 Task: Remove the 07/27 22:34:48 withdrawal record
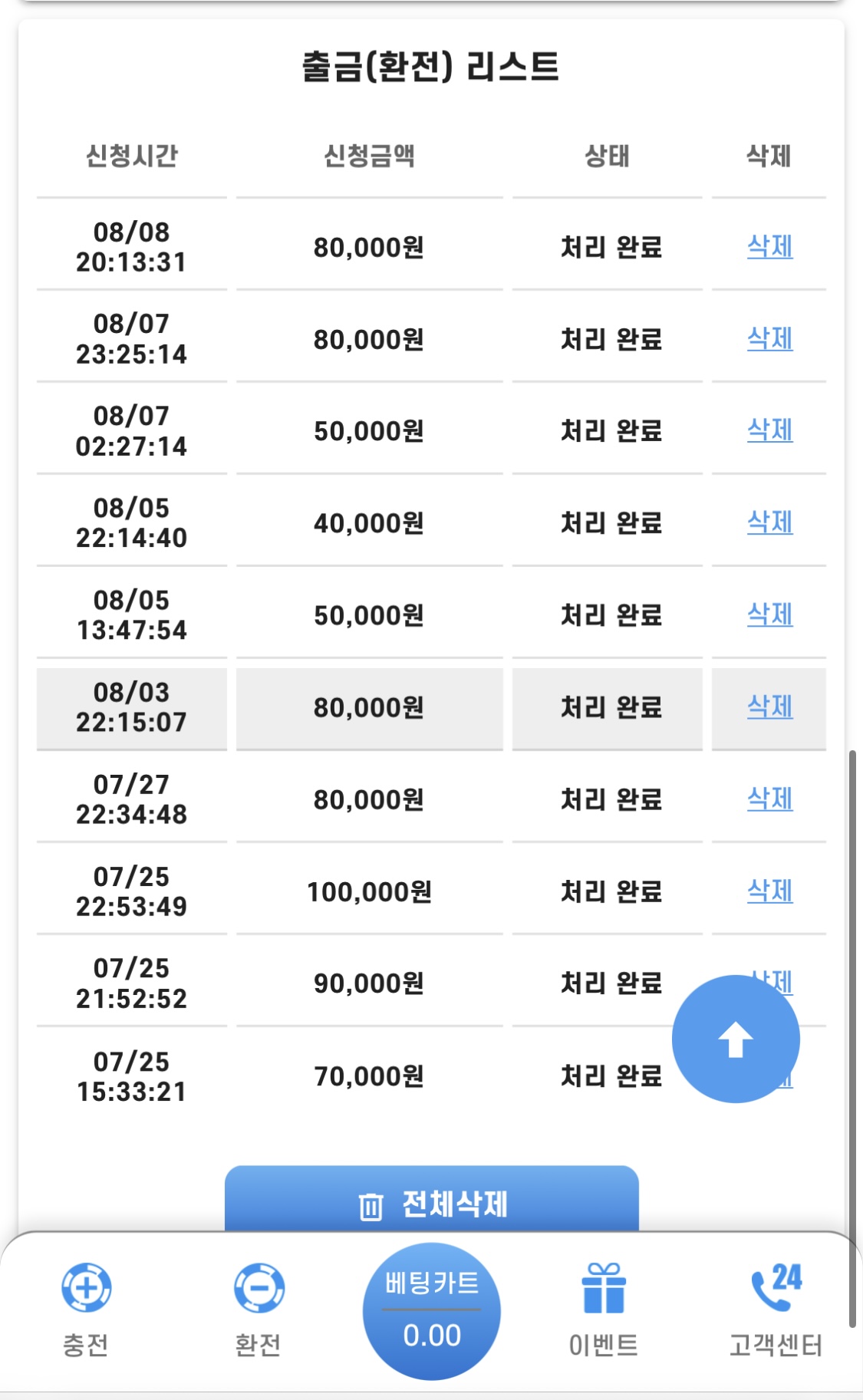tap(769, 799)
